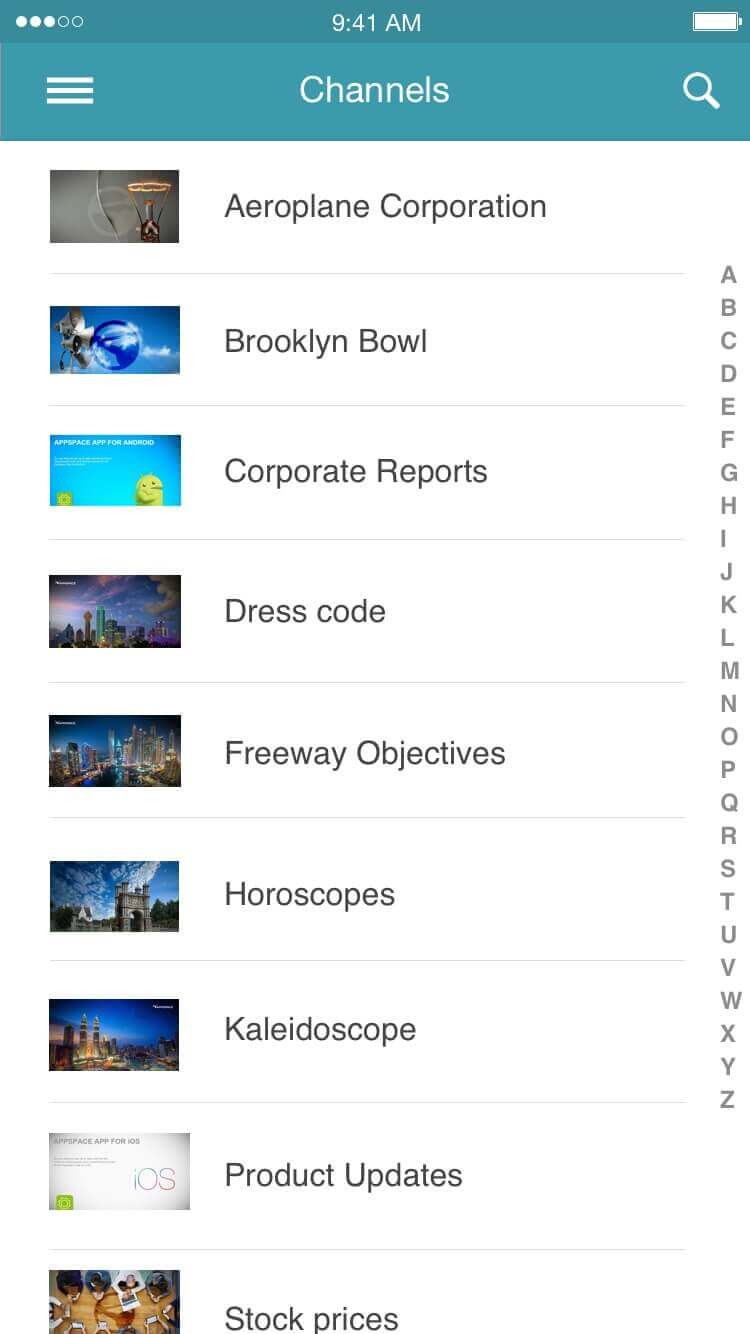Screen dimensions: 750x1334
Task: Tap the search magnifier icon
Action: [701, 91]
